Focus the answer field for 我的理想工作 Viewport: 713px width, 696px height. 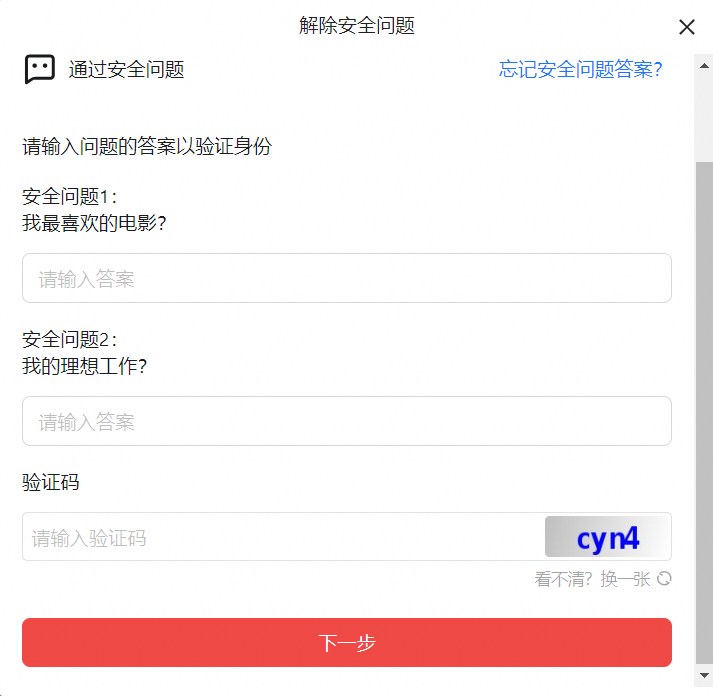[x=346, y=421]
